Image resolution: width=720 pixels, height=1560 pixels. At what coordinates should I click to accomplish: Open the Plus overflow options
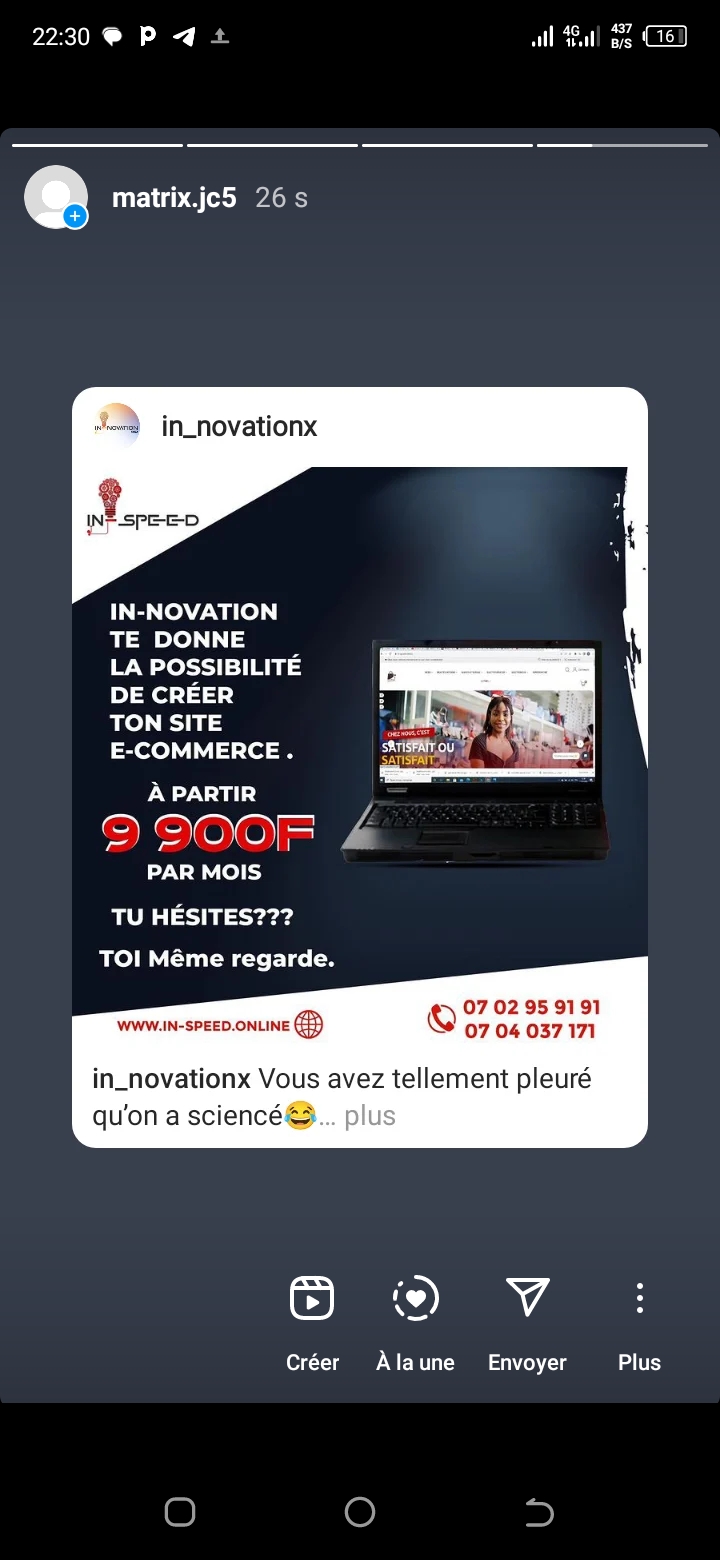[639, 1323]
